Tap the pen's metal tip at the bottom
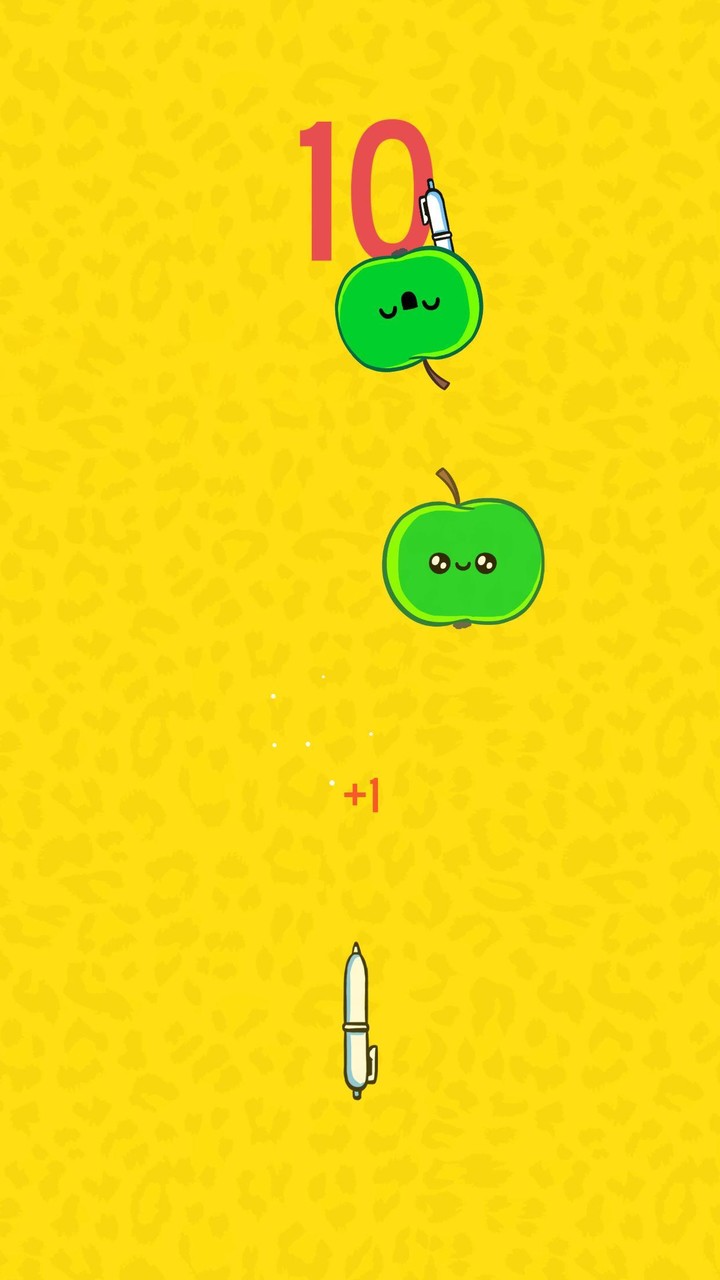This screenshot has width=720, height=1280. point(356,948)
